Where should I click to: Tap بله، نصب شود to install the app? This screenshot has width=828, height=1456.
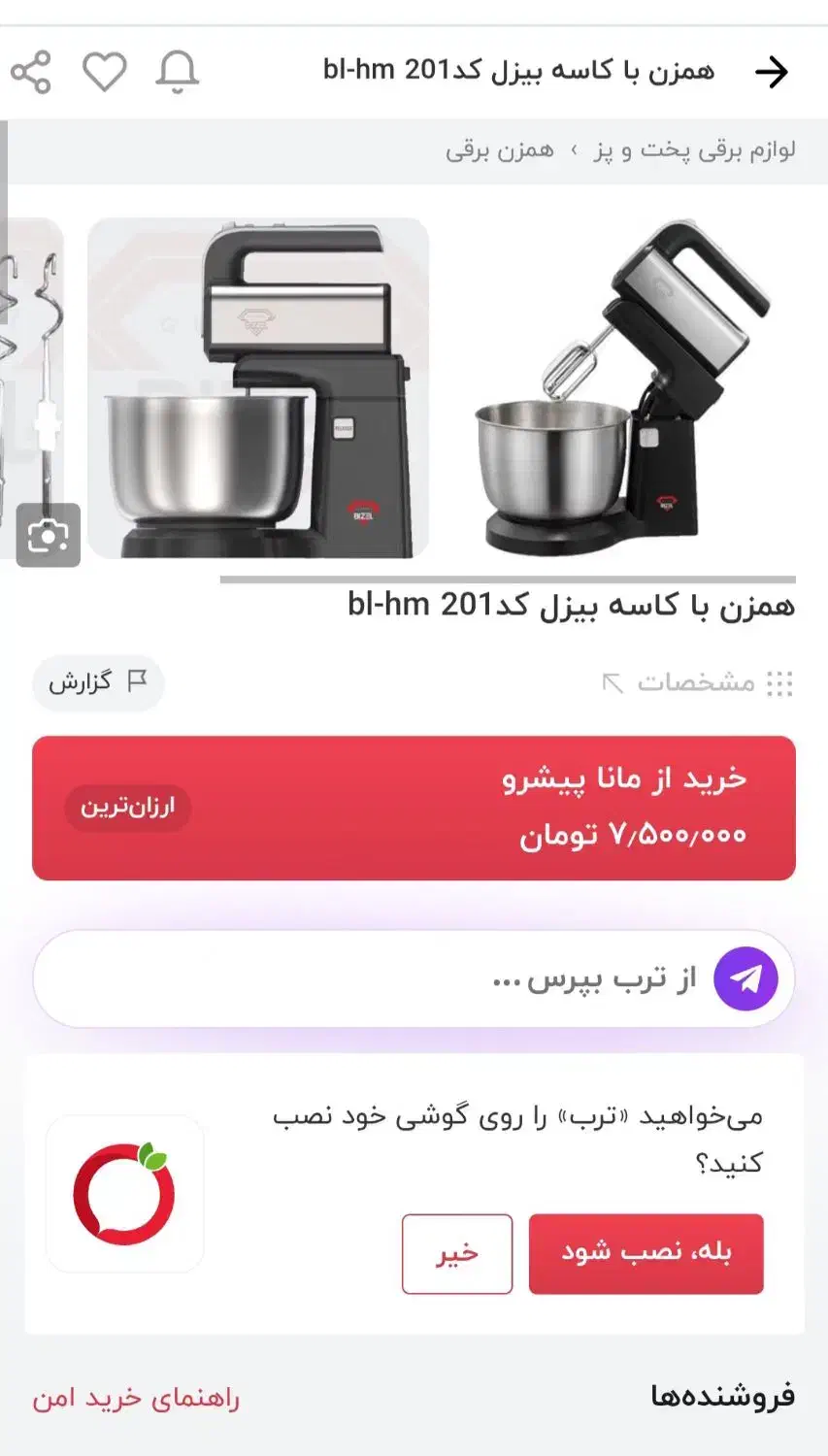click(x=646, y=1253)
